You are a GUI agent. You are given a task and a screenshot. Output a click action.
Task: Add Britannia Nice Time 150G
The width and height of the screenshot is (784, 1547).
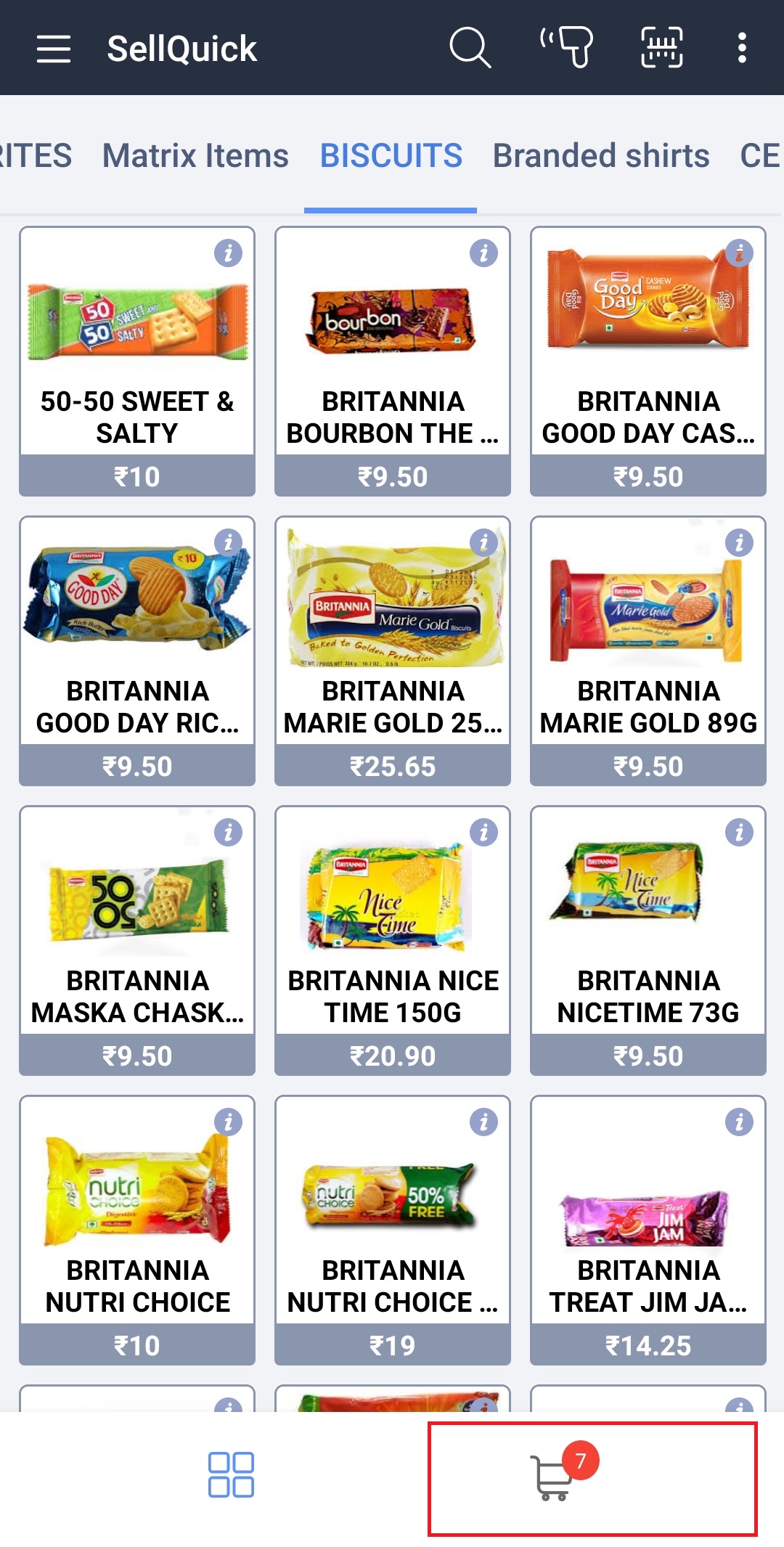393,941
